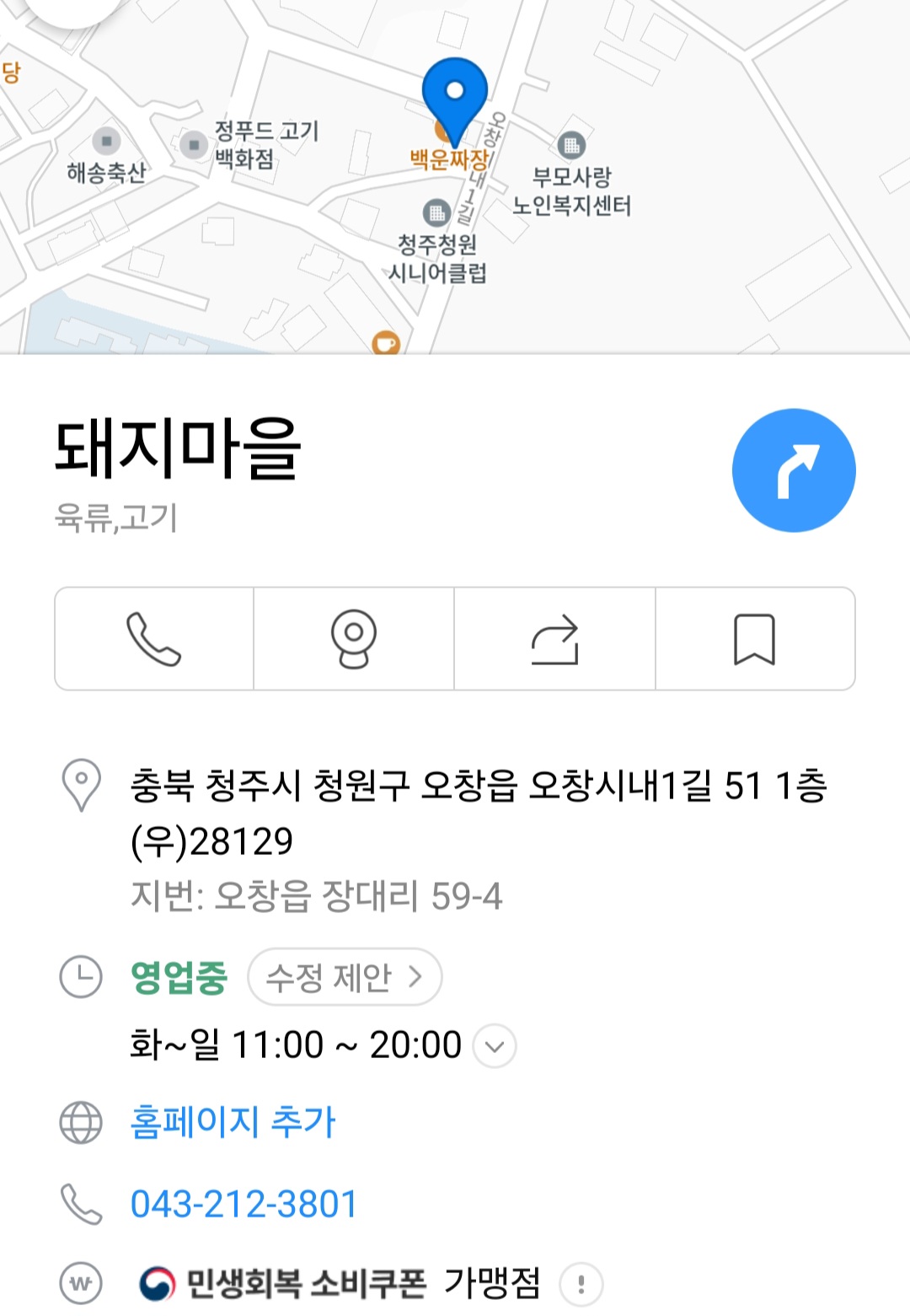The height and width of the screenshot is (1316, 910).
Task: Open 부모사랑 노인복지센터 on the map
Action: (x=571, y=146)
